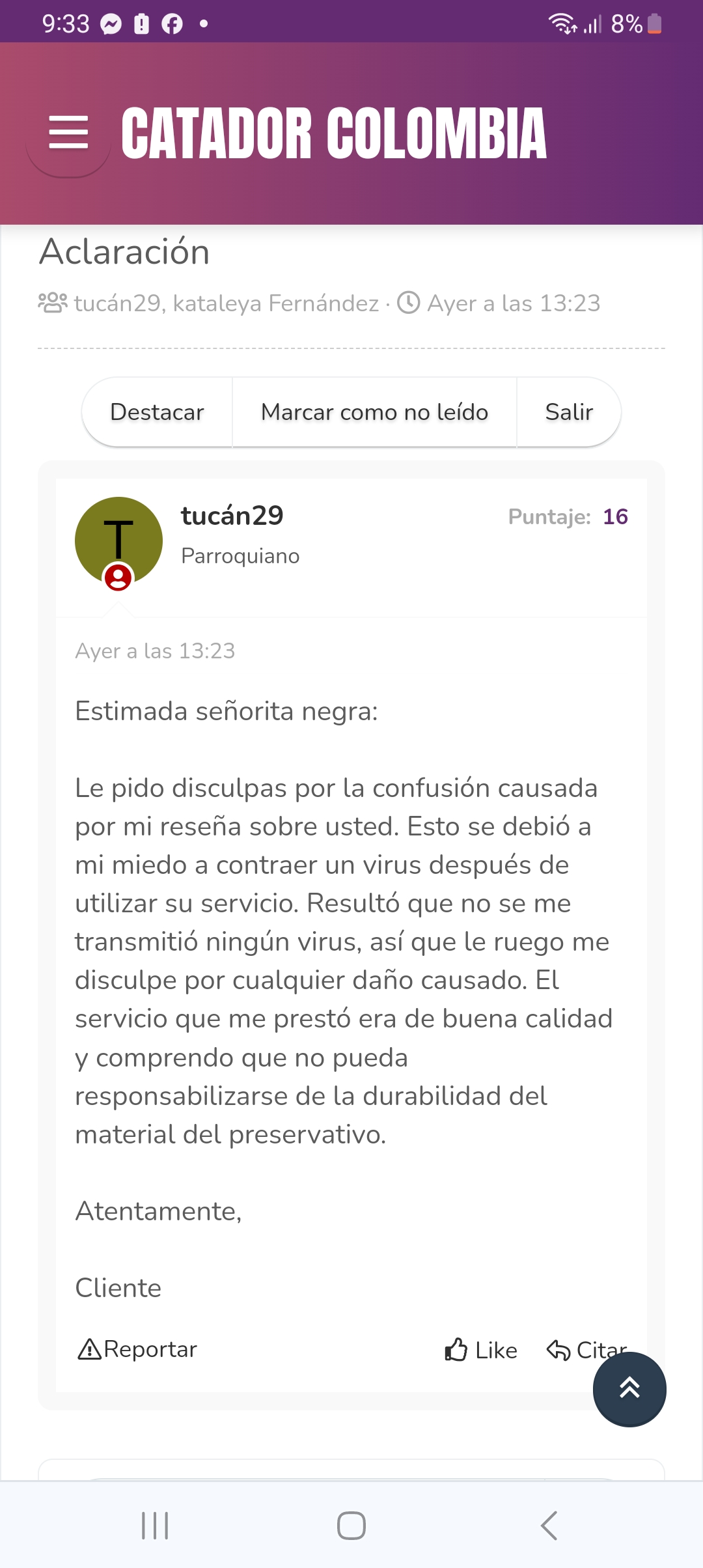This screenshot has width=703, height=1568.
Task: Go back using the system back button
Action: tap(549, 1526)
